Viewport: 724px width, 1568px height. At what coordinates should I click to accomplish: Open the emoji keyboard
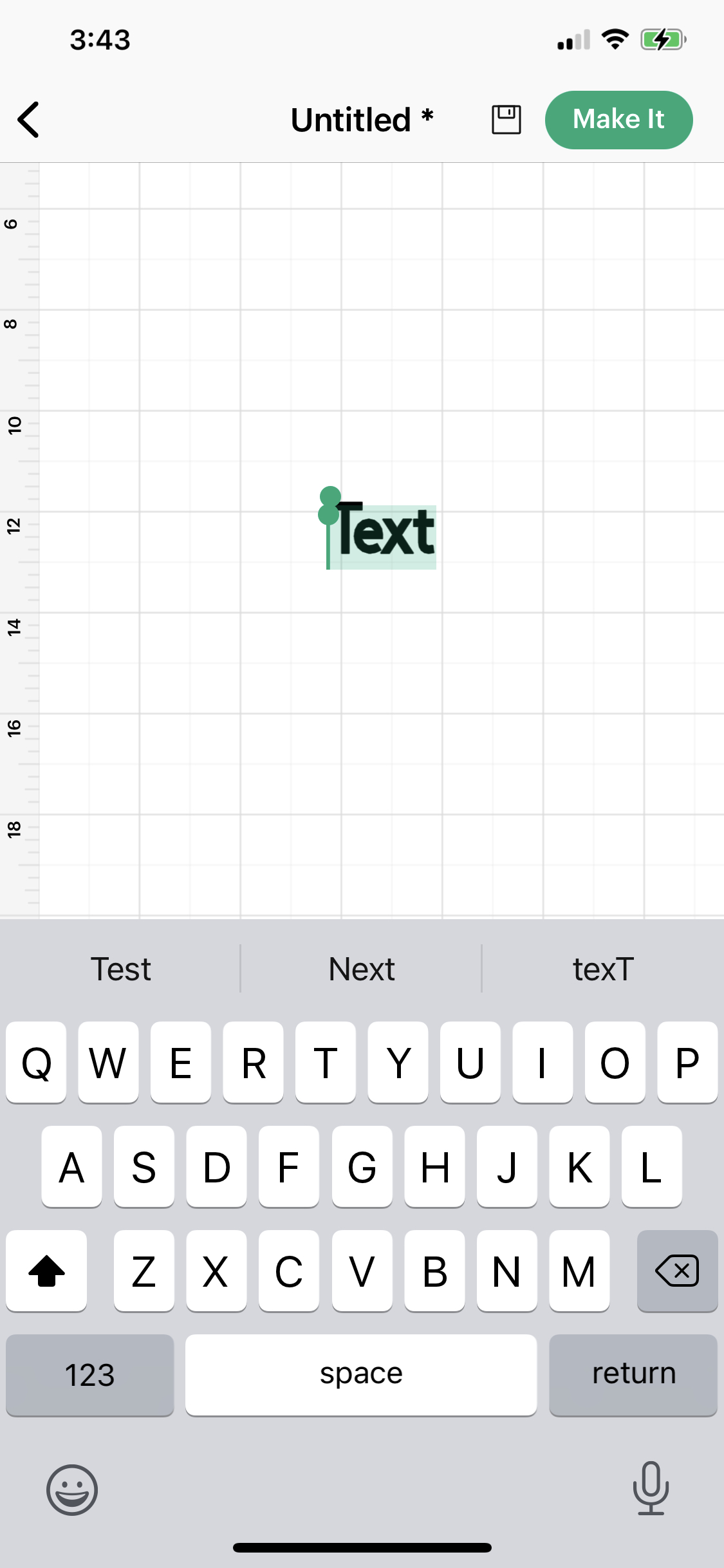72,1489
